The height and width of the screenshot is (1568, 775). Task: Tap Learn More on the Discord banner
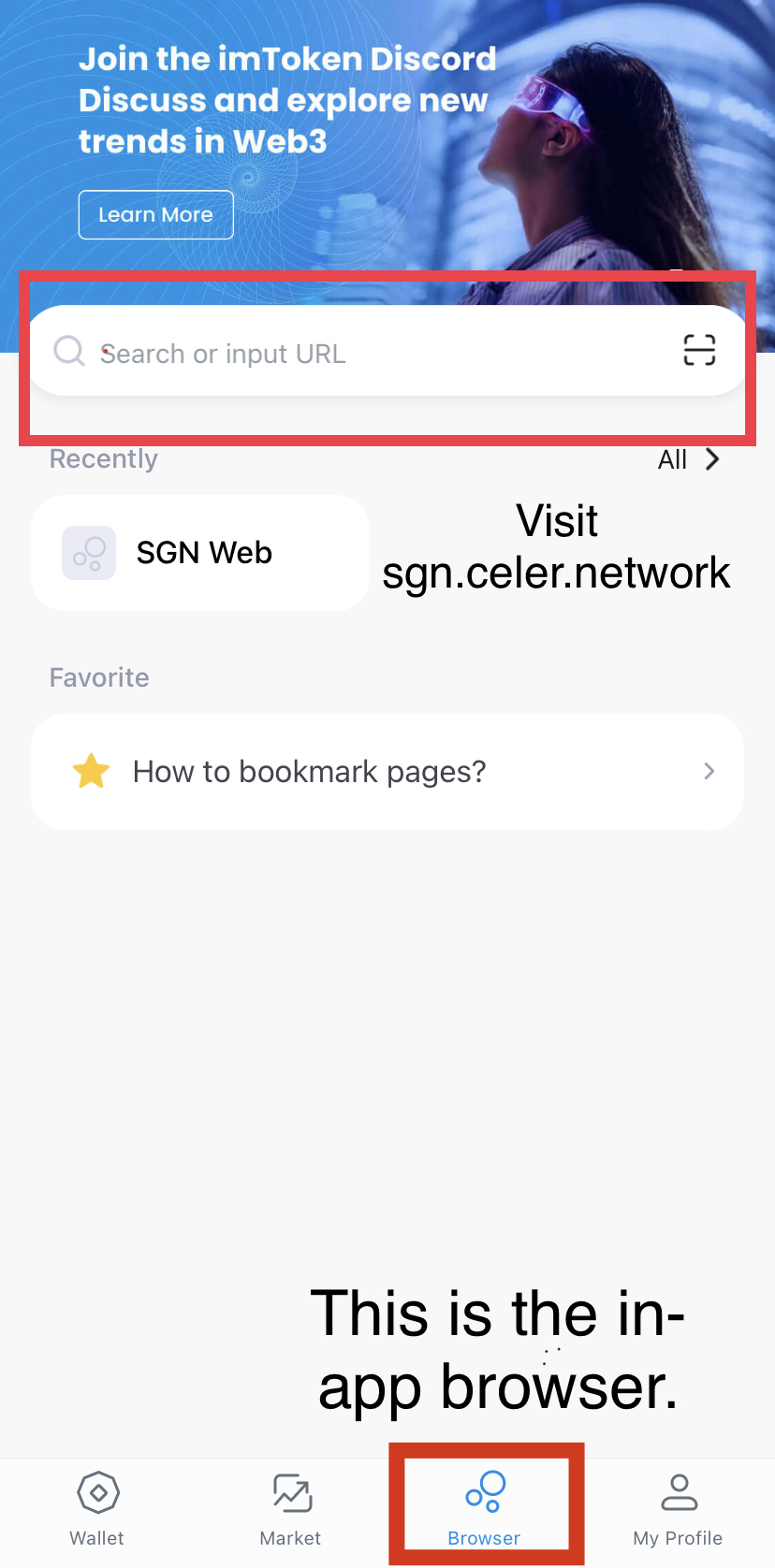click(155, 215)
